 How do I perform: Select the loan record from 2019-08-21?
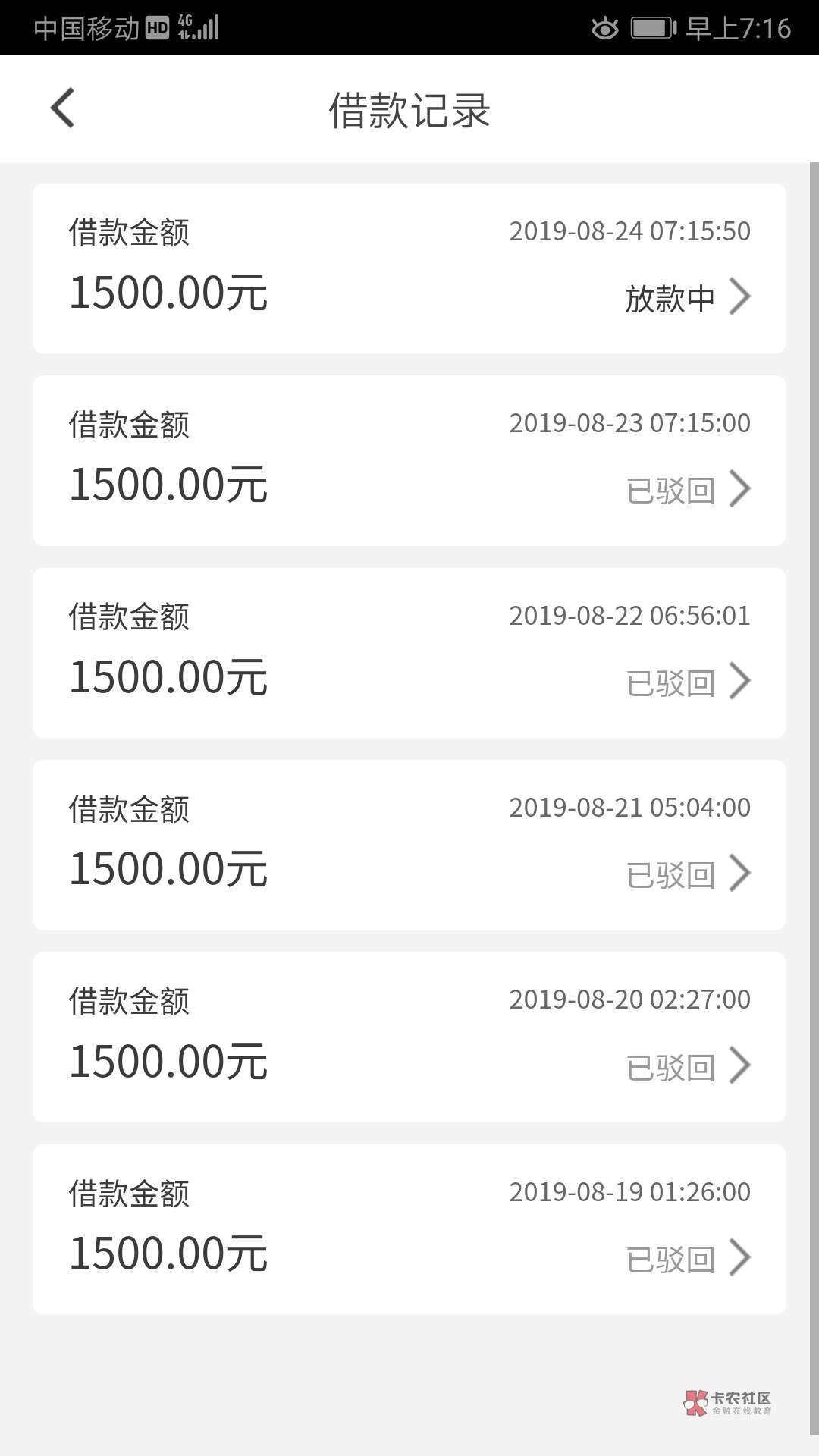(409, 844)
